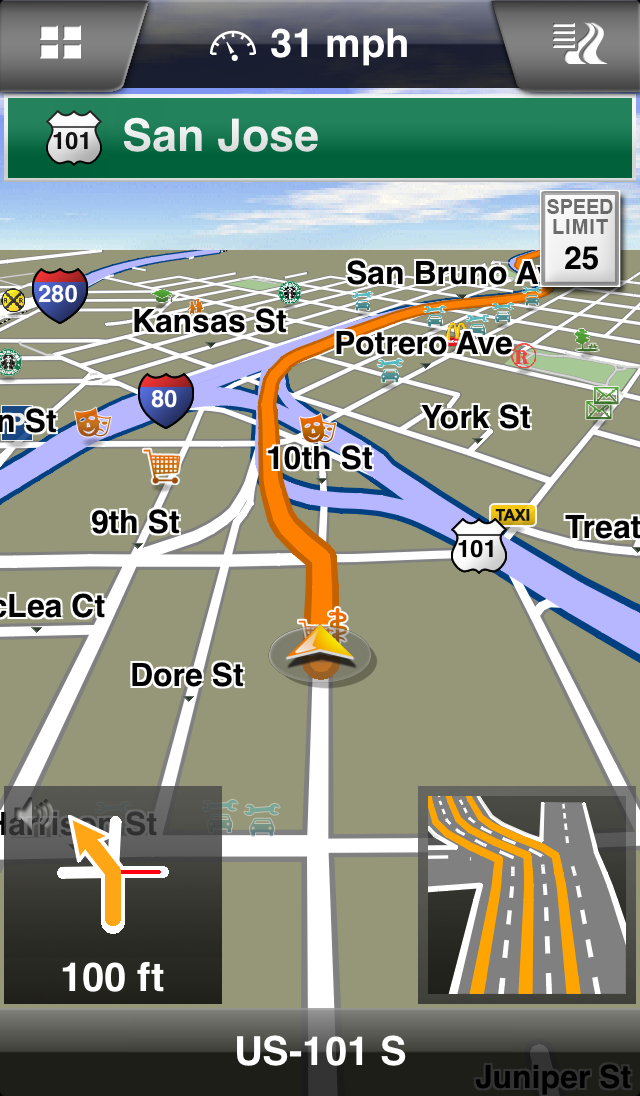The height and width of the screenshot is (1096, 640).
Task: Tap the US-101 S street name bar
Action: [320, 1051]
